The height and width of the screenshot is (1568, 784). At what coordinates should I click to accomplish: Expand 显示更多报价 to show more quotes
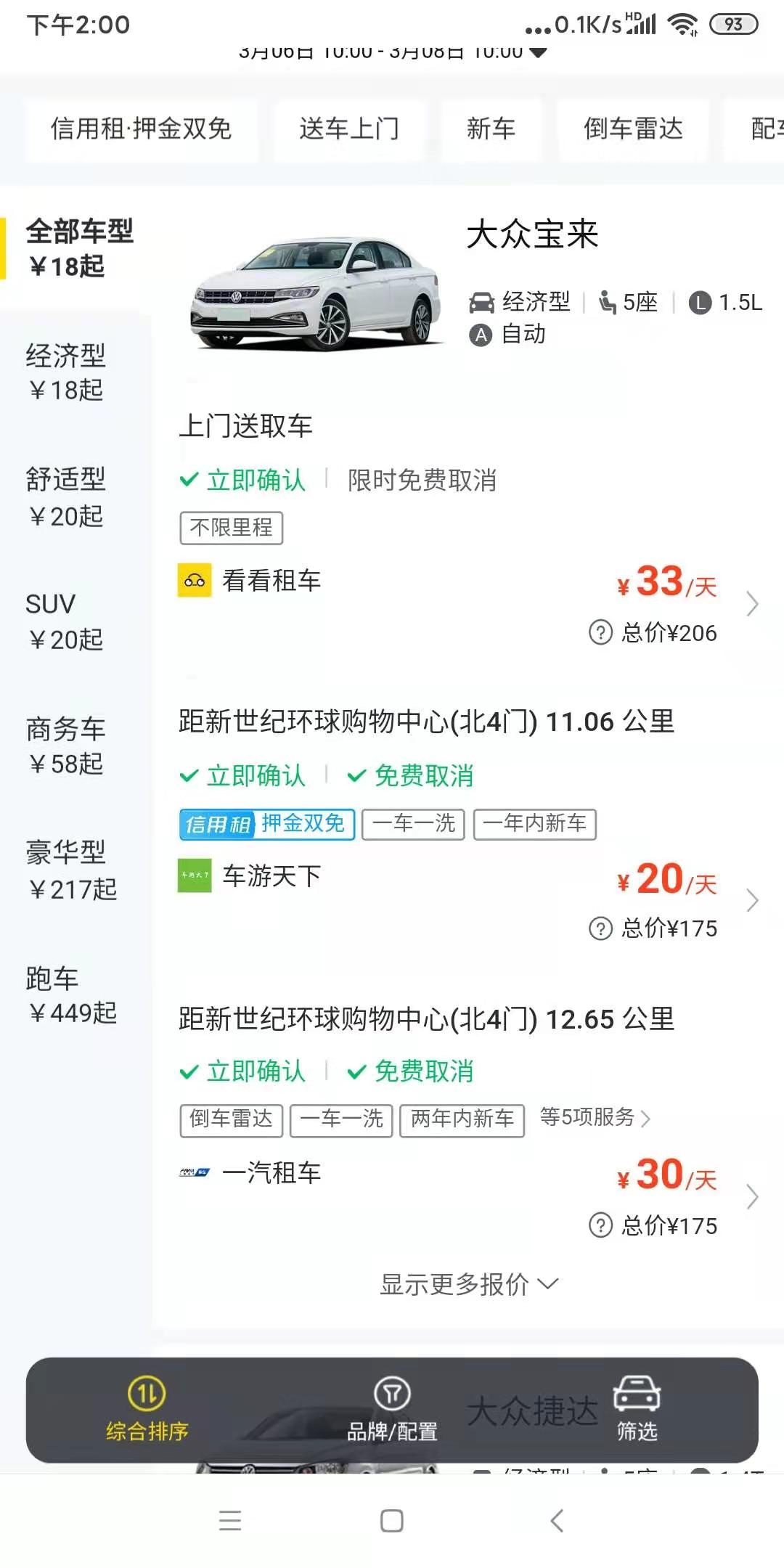click(x=469, y=1284)
